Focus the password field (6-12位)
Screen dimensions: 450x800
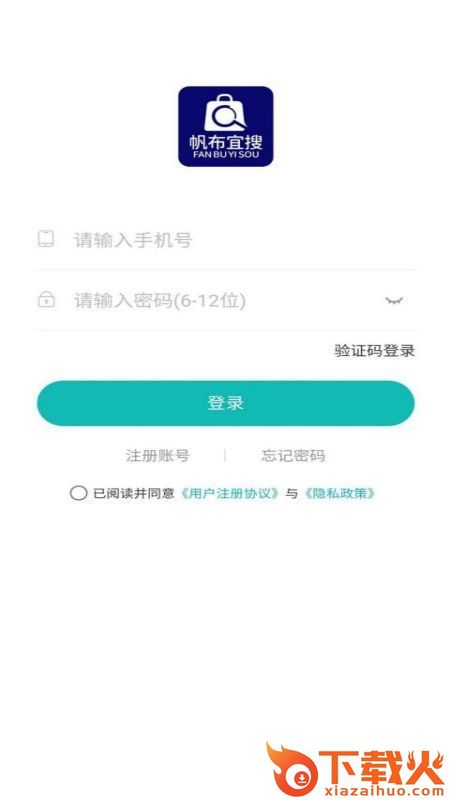point(209,301)
